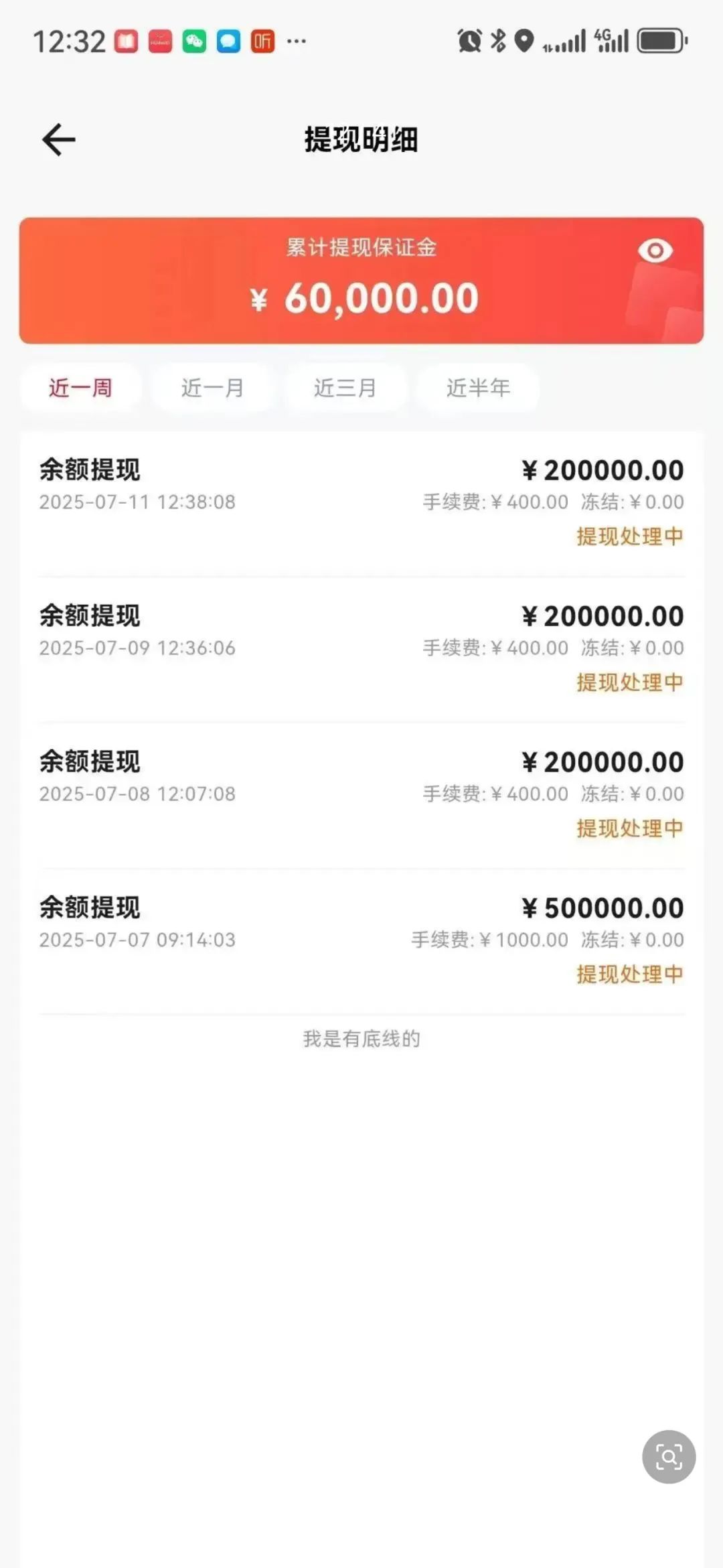Tap the alarm clock icon in status bar
This screenshot has height=1568, width=723.
pos(469,42)
